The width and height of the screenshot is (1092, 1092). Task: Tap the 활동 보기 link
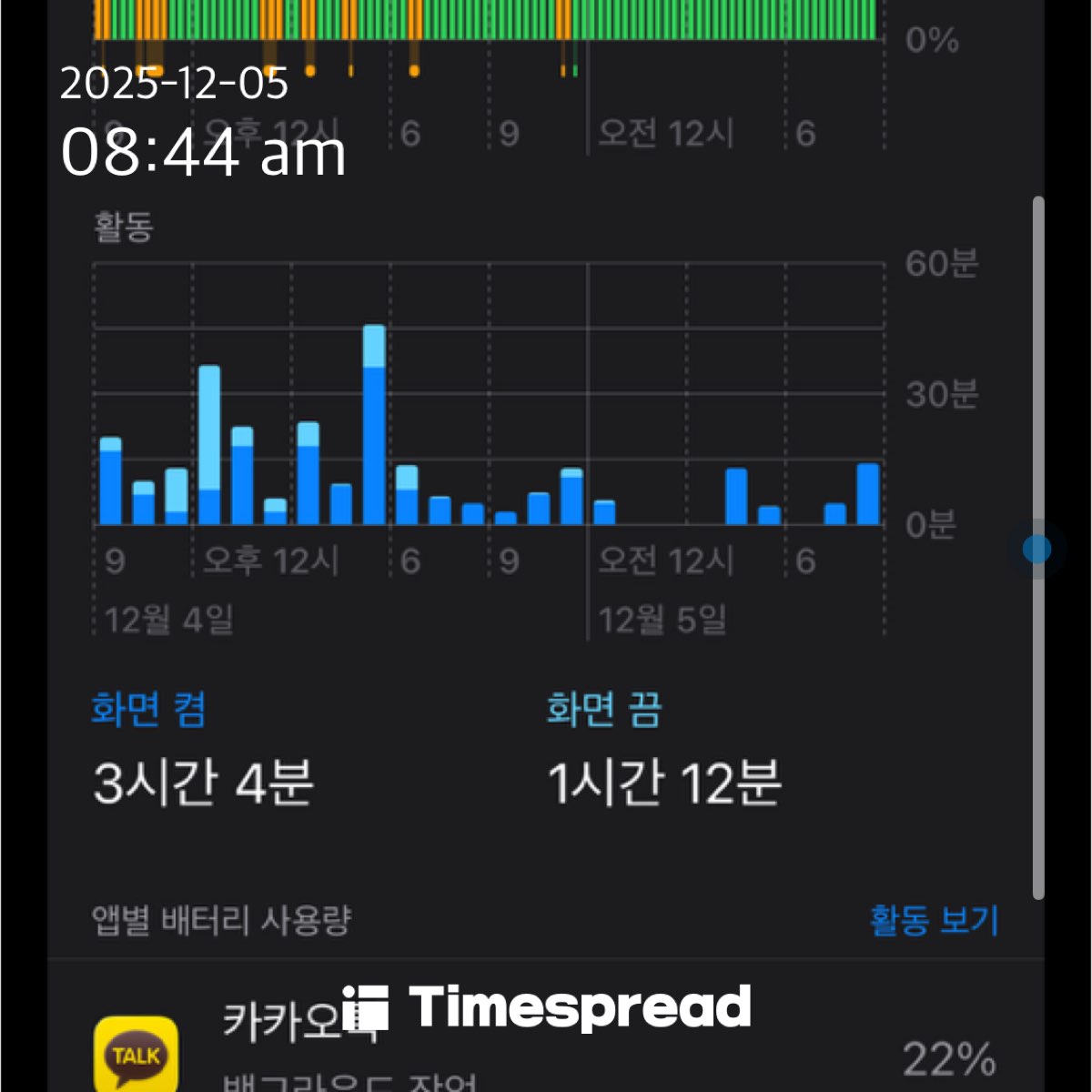click(934, 920)
